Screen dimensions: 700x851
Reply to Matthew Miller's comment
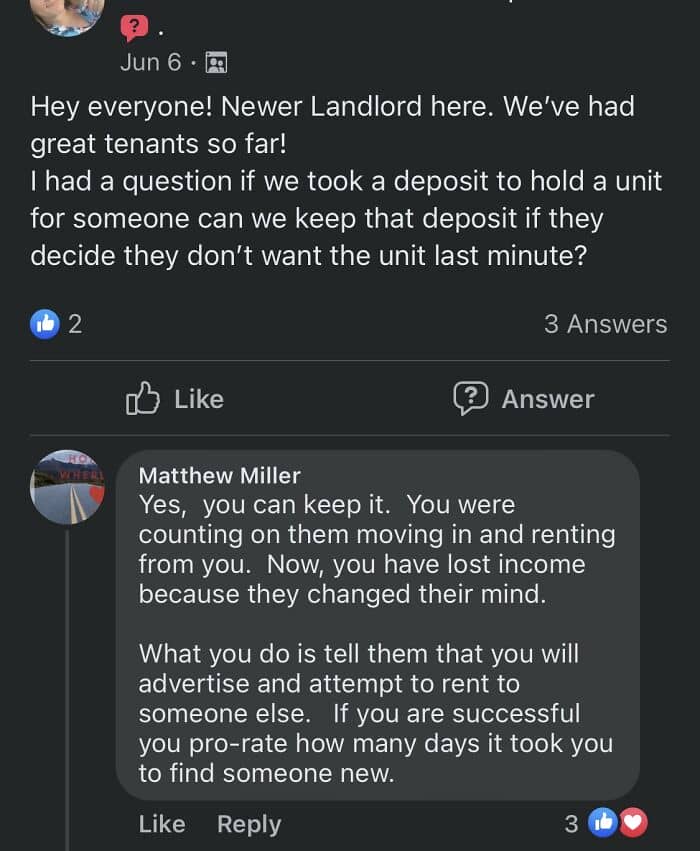click(249, 824)
